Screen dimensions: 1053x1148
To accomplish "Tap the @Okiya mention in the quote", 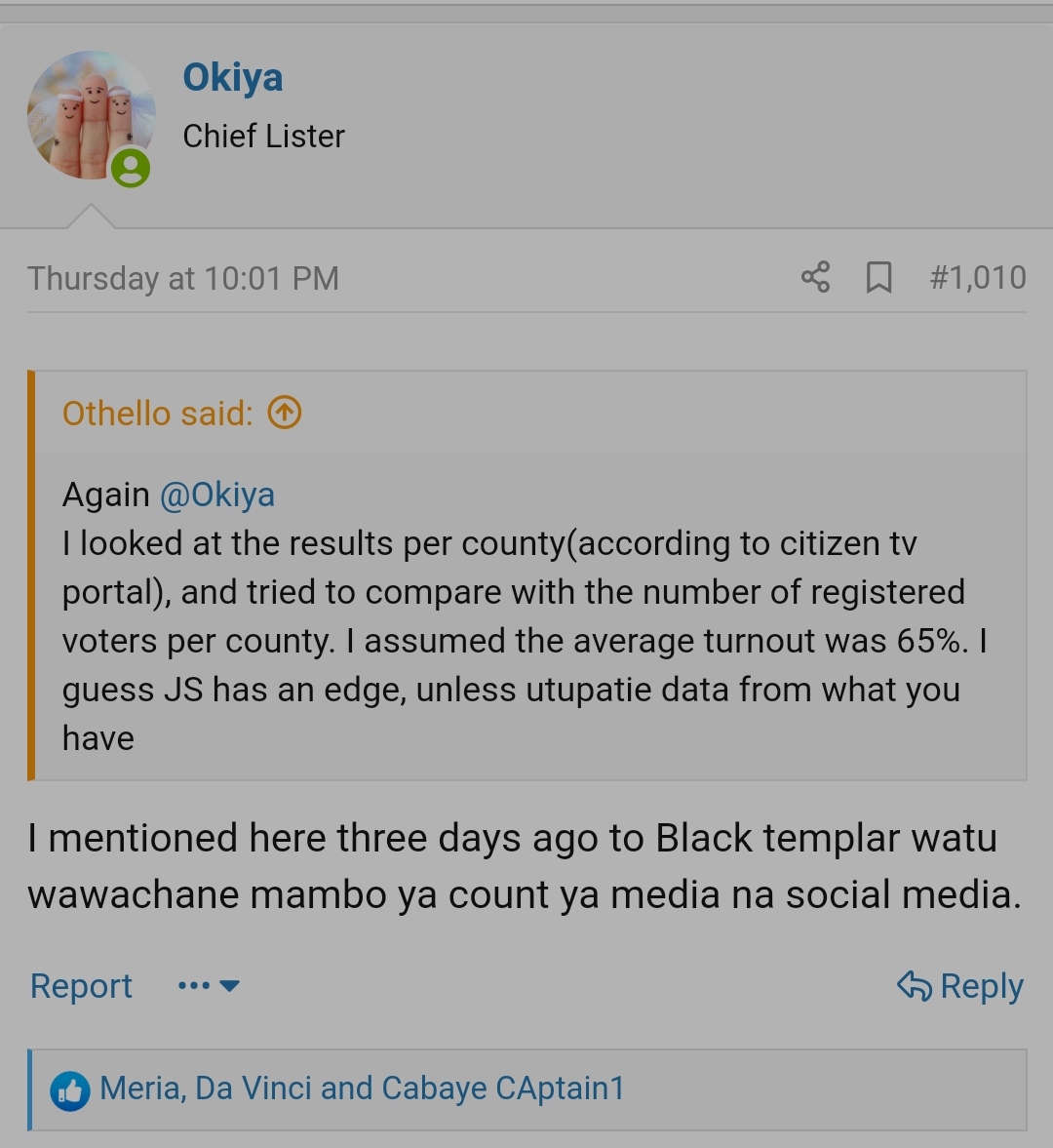I will coord(216,495).
